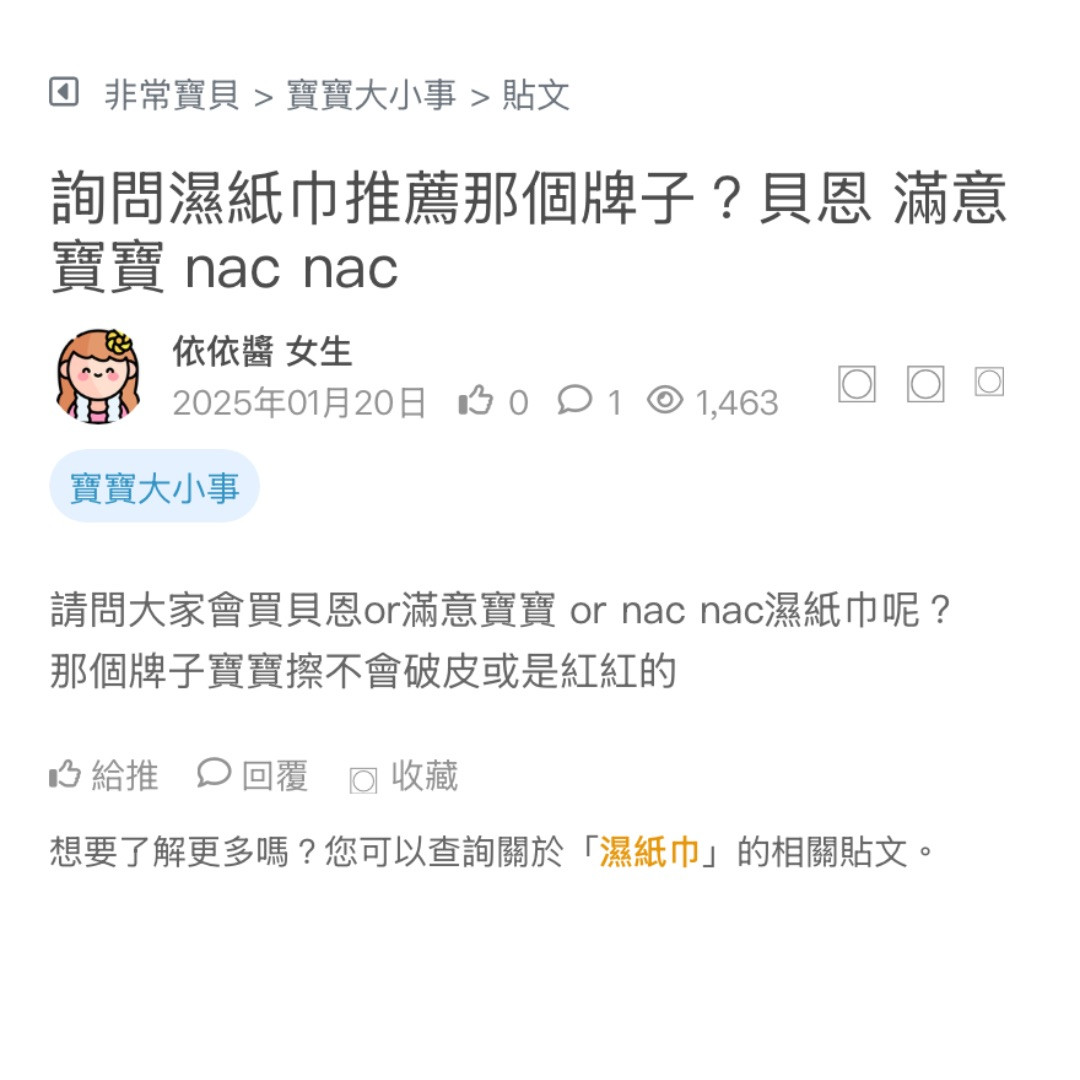Tap the first share icon beside view count
1080x1080 pixels.
(x=857, y=384)
